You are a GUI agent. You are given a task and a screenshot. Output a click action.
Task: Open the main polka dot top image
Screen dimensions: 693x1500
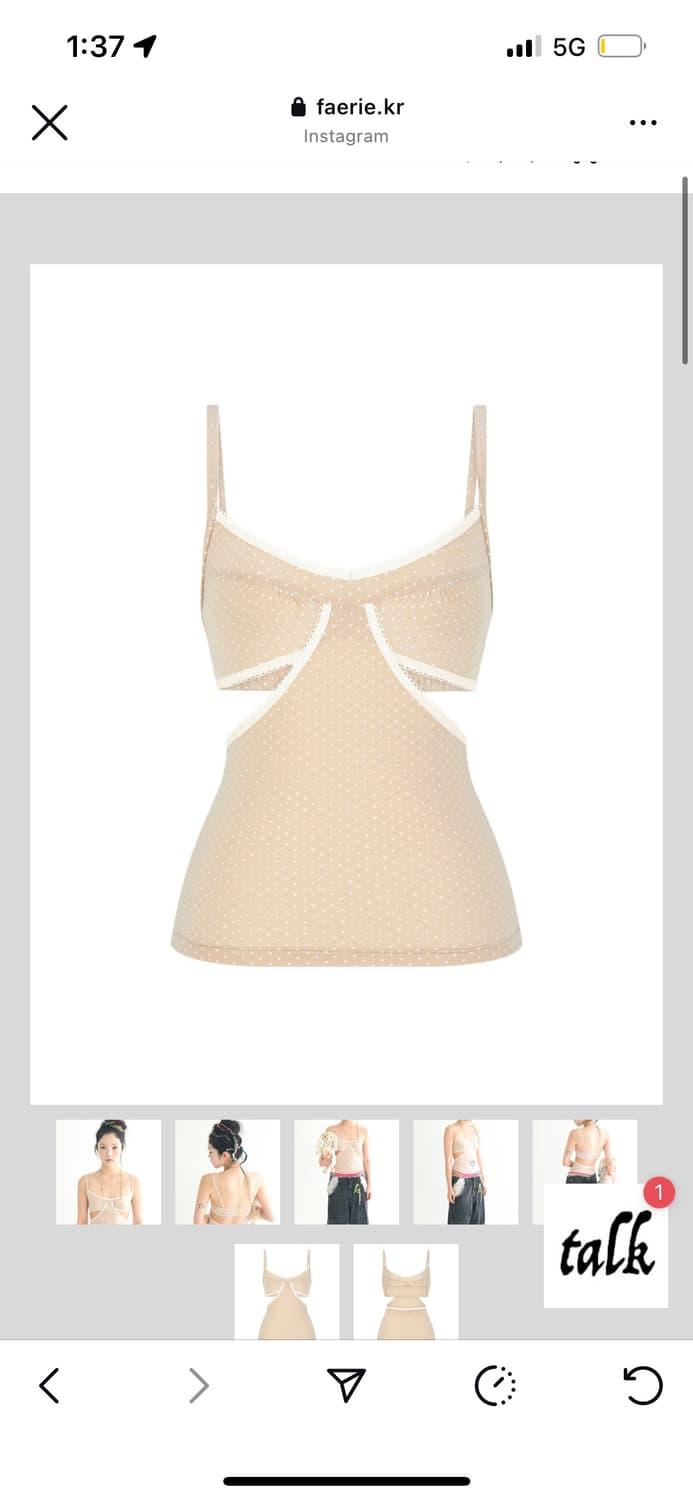tap(346, 684)
